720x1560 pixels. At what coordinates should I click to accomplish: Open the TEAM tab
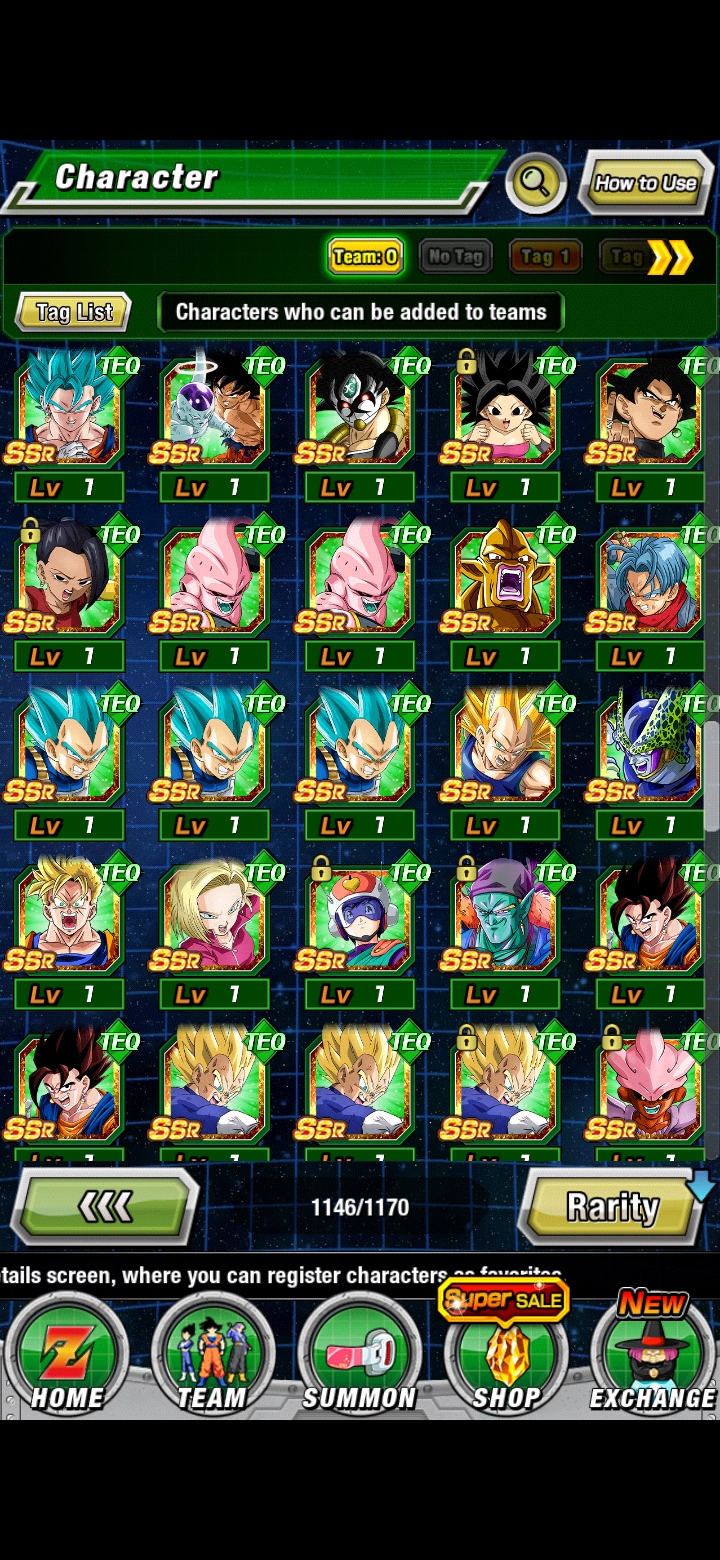(212, 1355)
